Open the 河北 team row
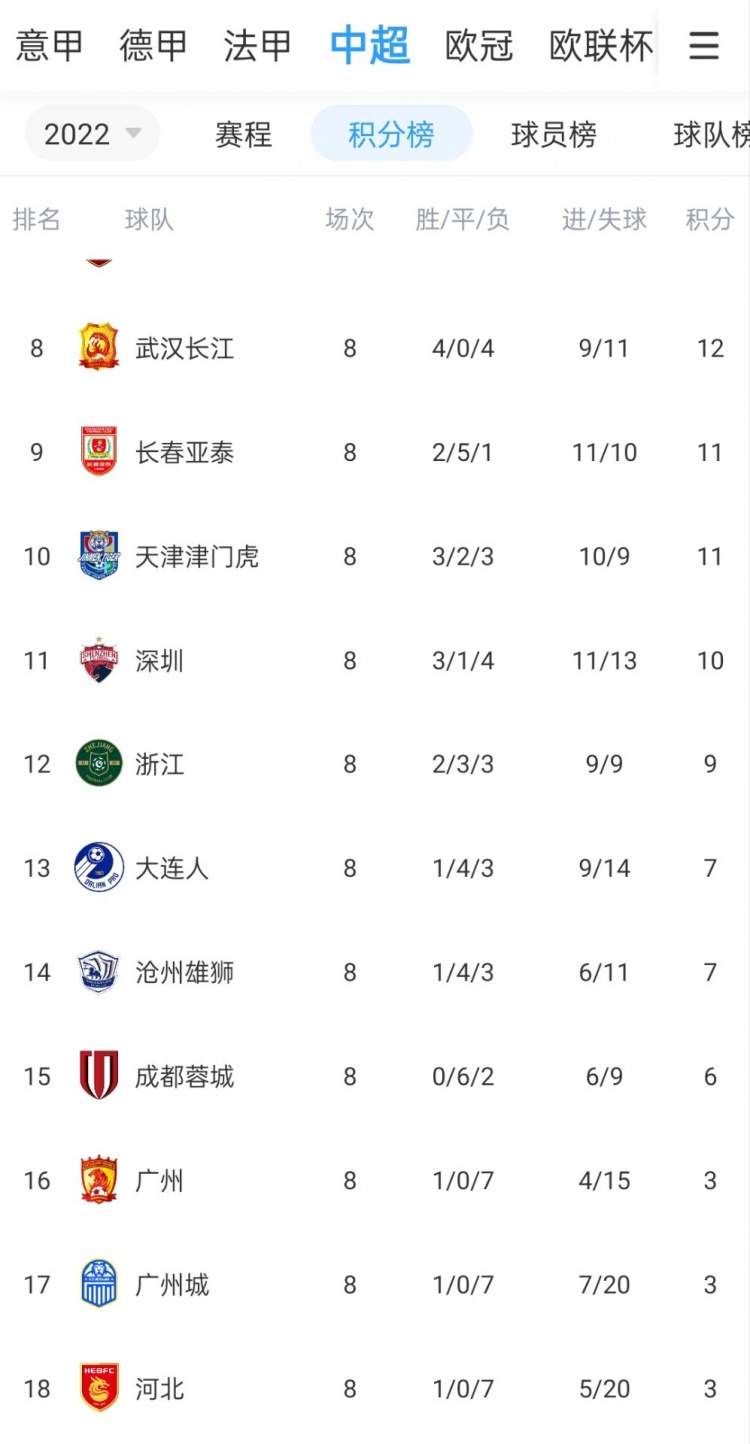Viewport: 750px width, 1444px height. (x=375, y=1388)
